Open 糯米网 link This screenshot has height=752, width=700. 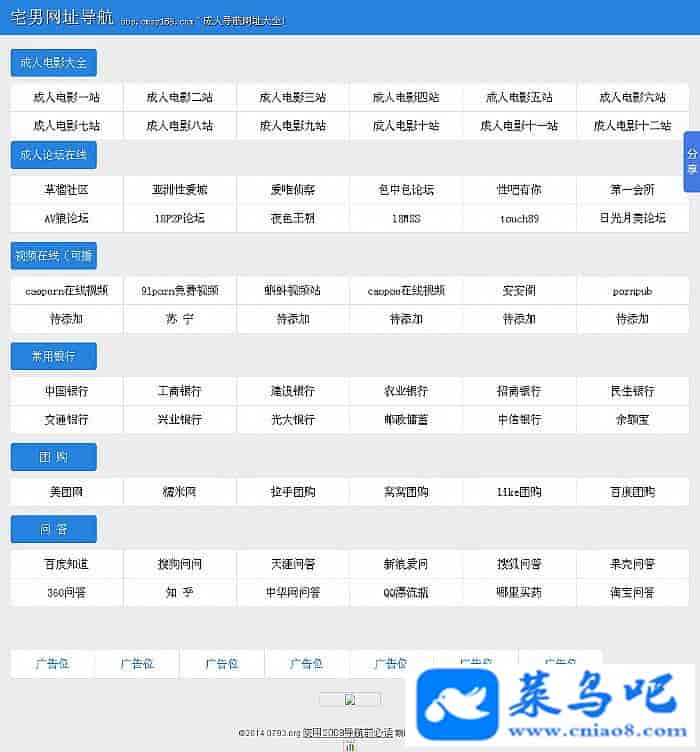tap(180, 492)
